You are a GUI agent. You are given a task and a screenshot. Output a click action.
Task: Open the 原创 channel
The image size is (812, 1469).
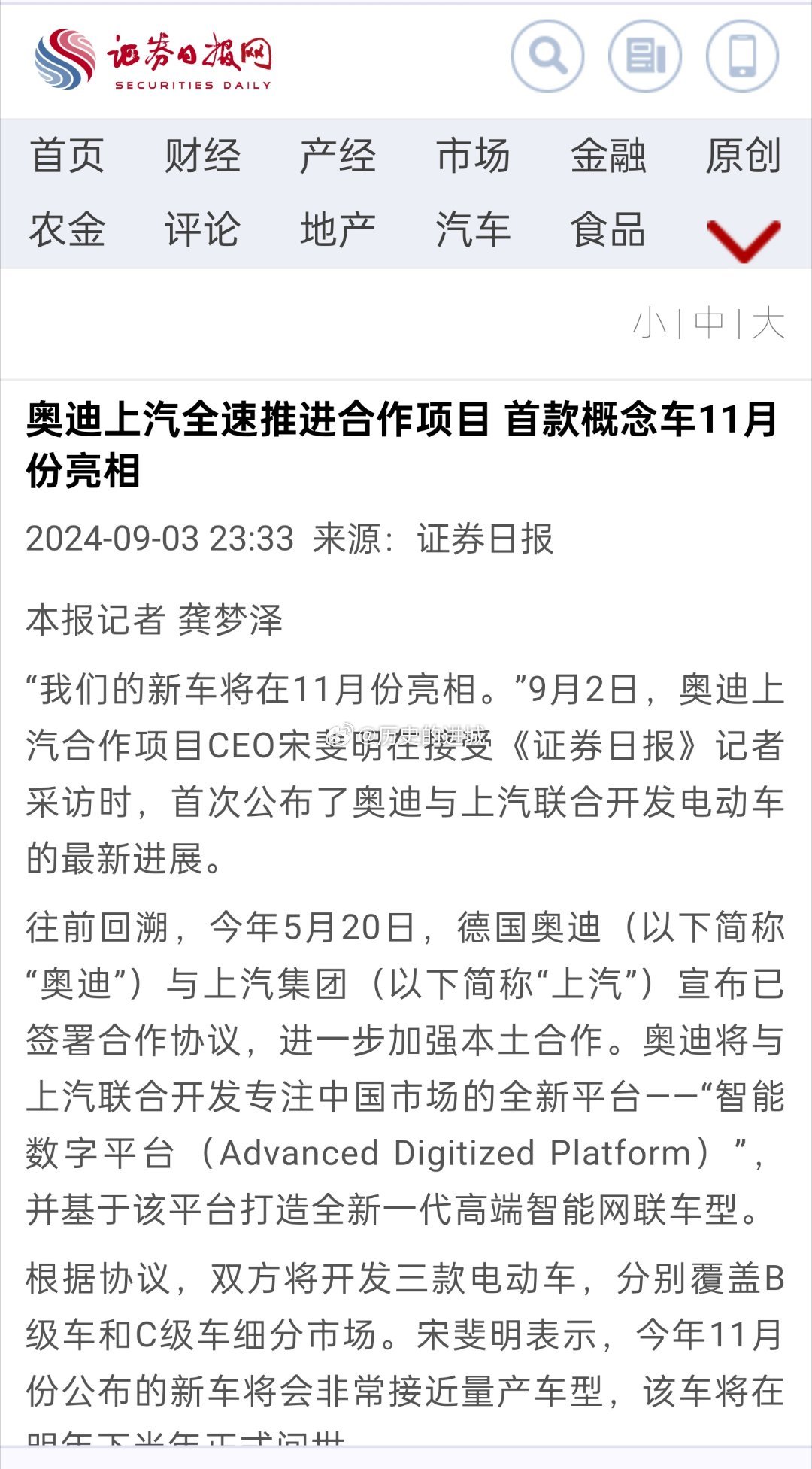click(x=744, y=156)
